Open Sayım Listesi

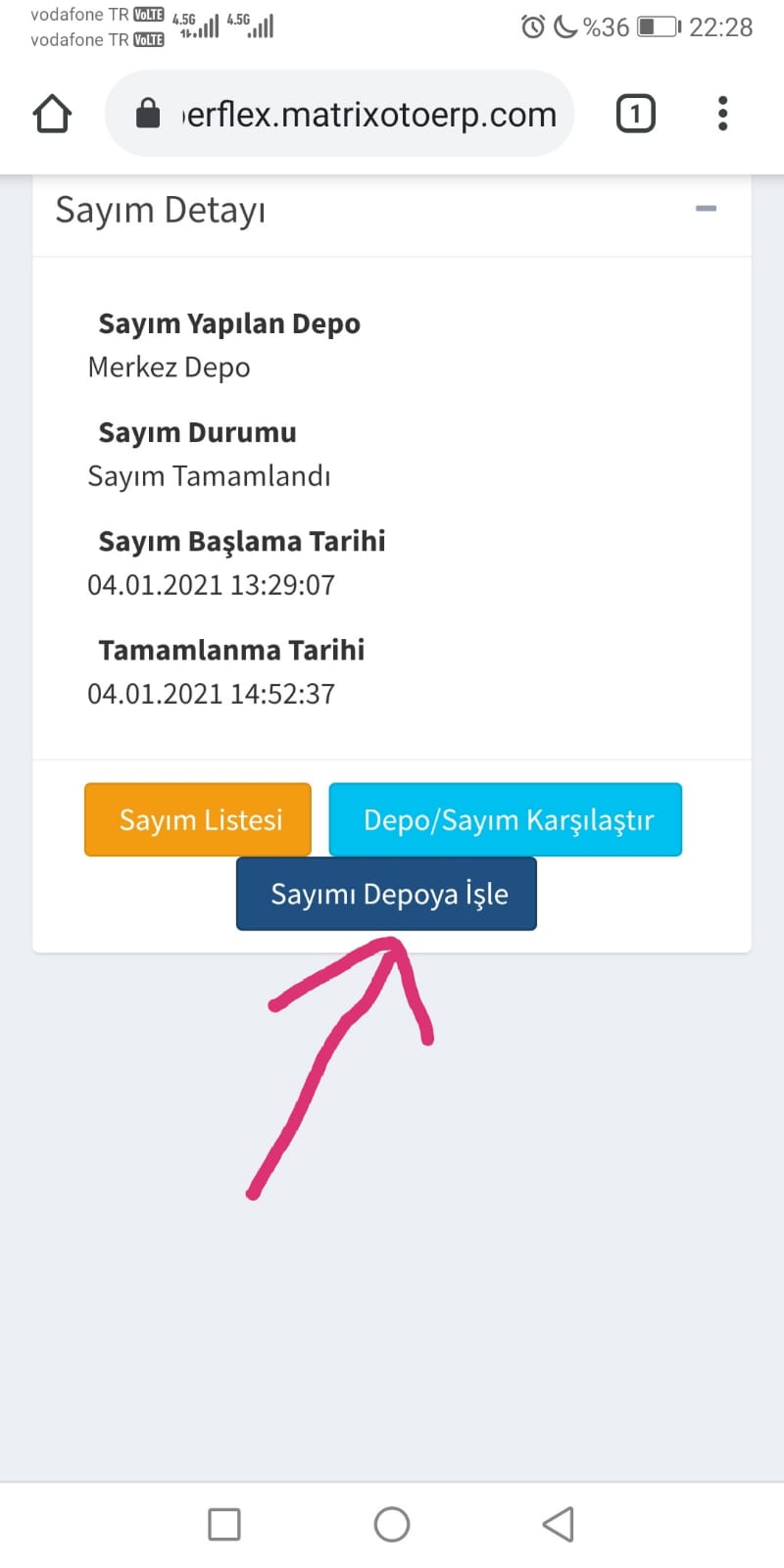click(198, 819)
